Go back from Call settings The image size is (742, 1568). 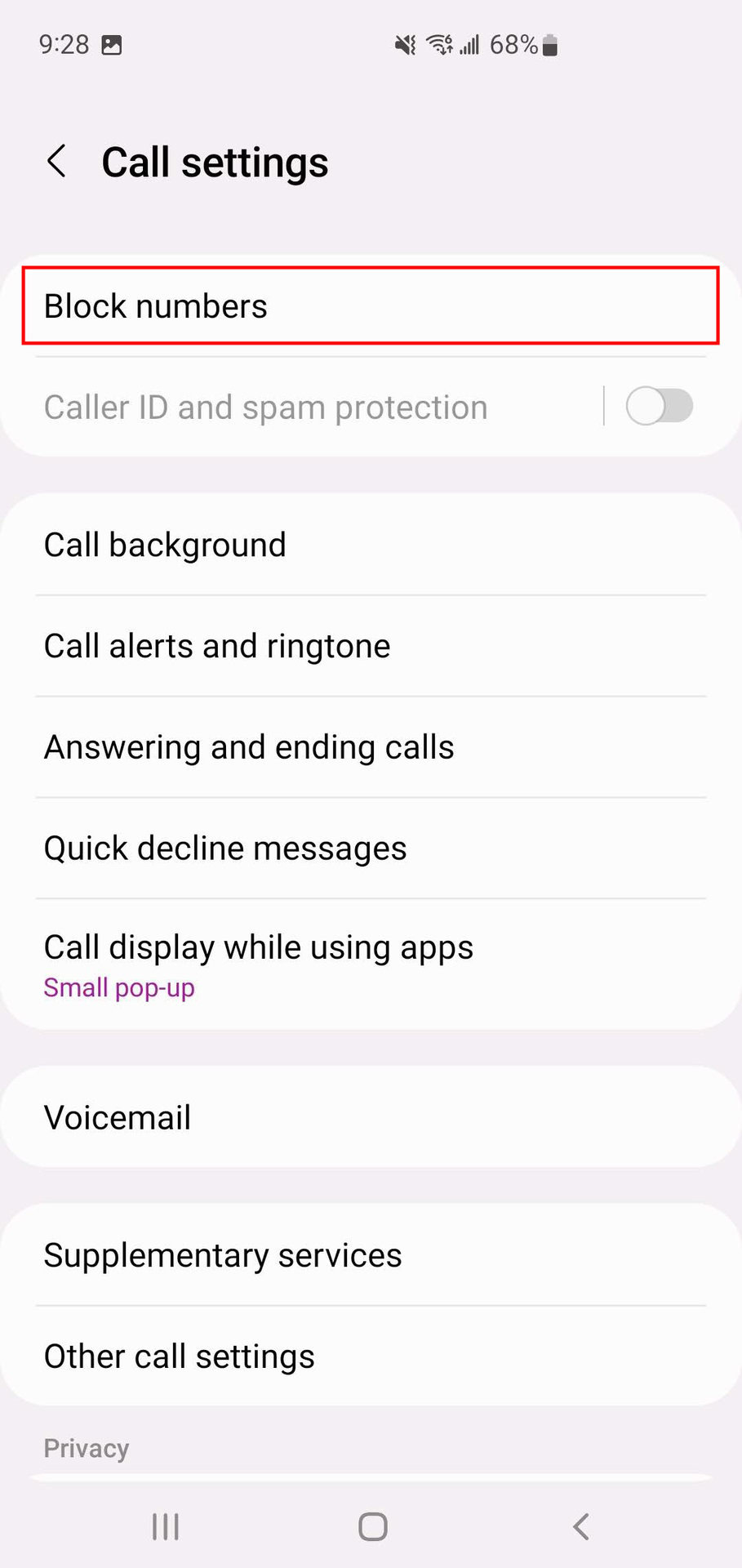pos(57,162)
